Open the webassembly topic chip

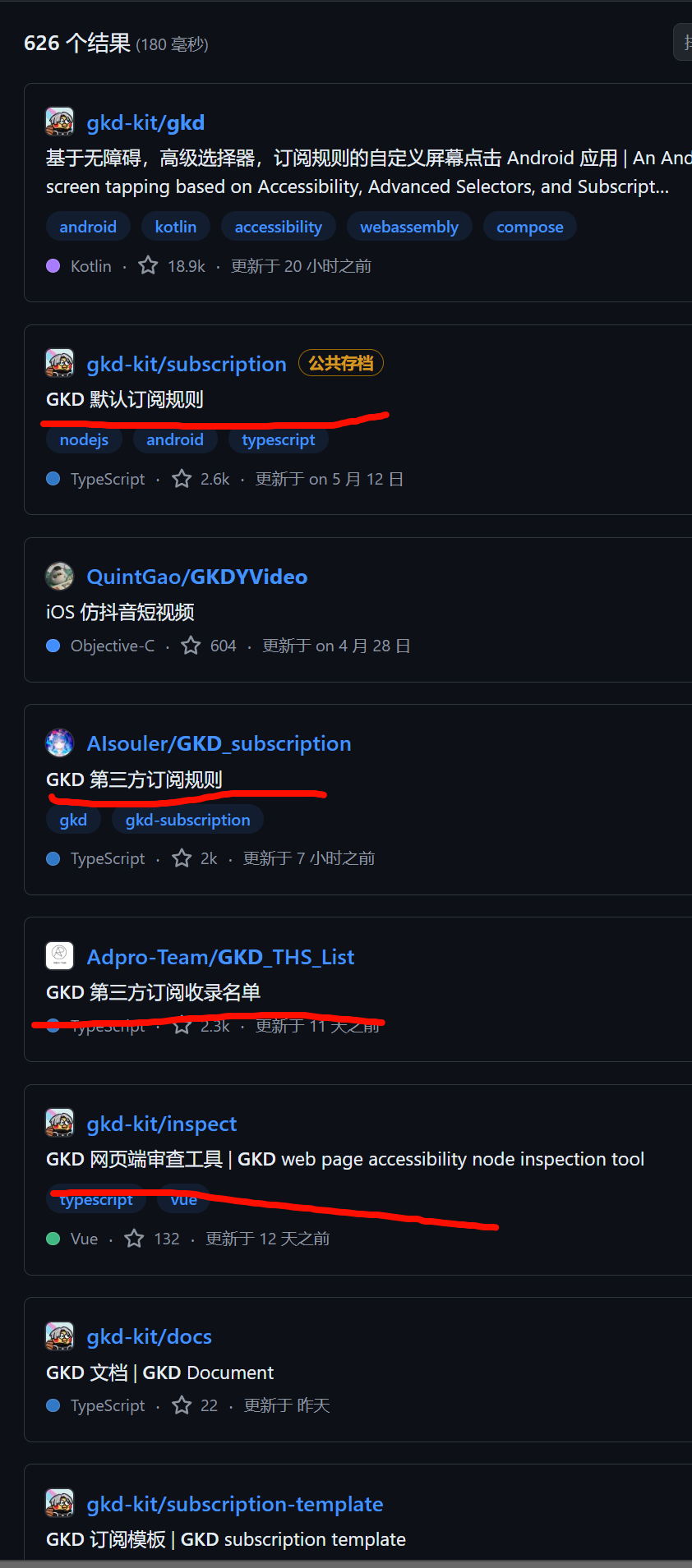[409, 227]
